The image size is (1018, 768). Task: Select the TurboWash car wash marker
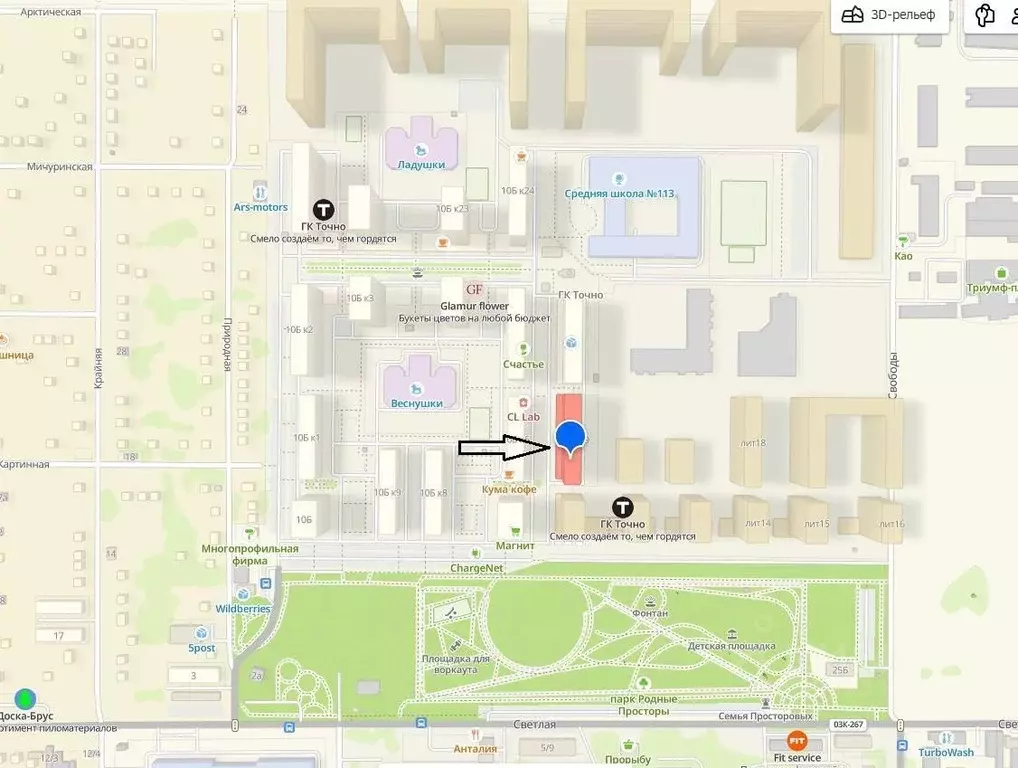tap(945, 737)
